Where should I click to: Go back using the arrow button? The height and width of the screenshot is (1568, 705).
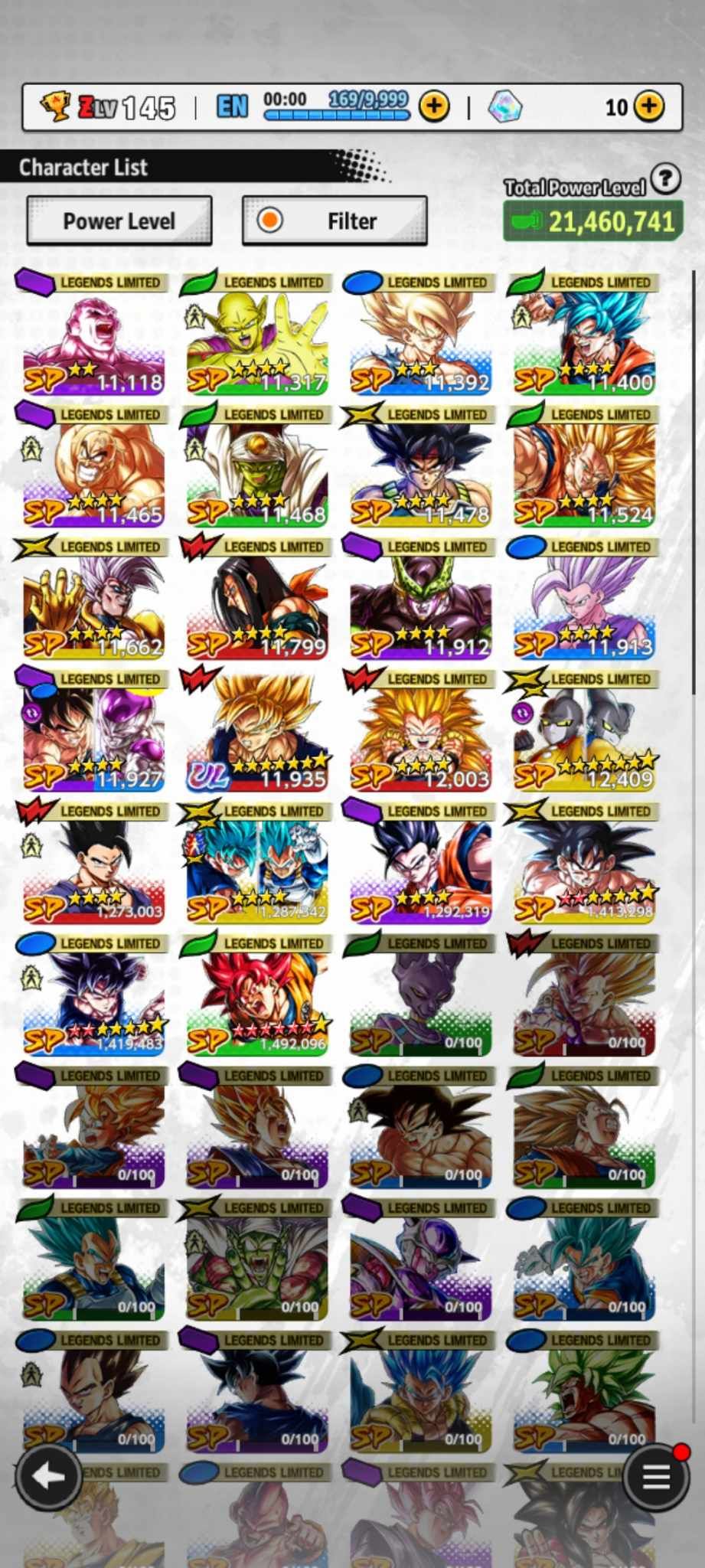(49, 1476)
